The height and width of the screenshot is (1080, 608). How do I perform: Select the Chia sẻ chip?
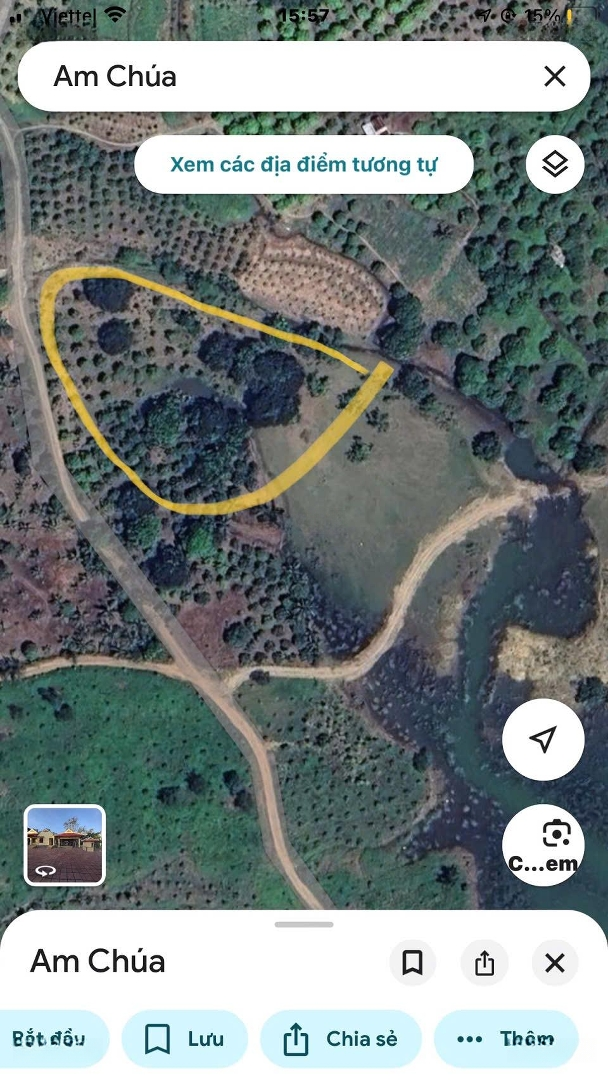pos(341,1039)
